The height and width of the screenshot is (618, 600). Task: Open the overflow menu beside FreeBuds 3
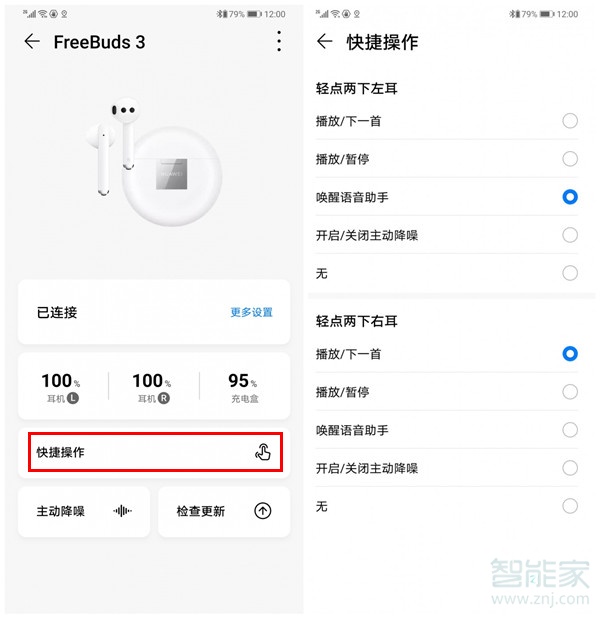(x=279, y=41)
